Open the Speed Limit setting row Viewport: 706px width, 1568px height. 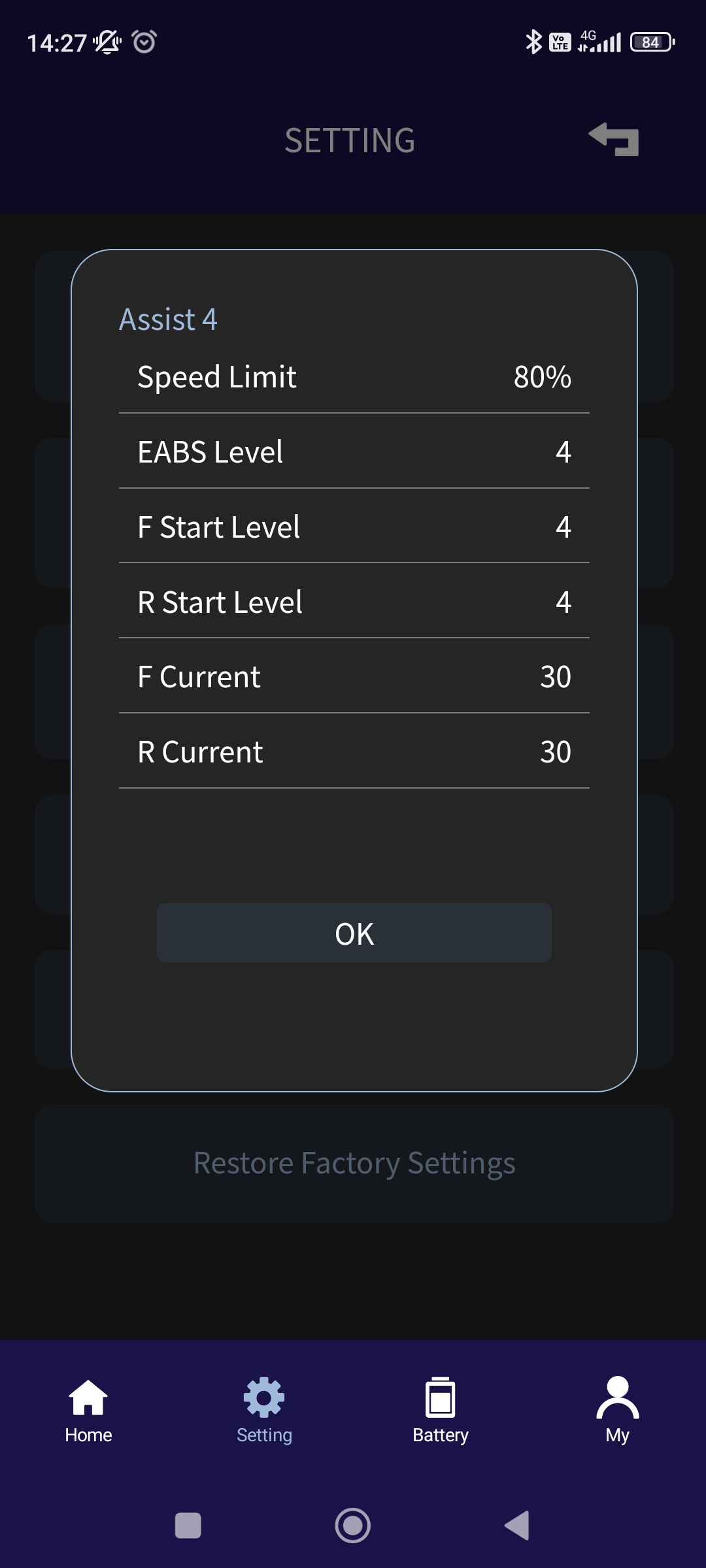(354, 377)
